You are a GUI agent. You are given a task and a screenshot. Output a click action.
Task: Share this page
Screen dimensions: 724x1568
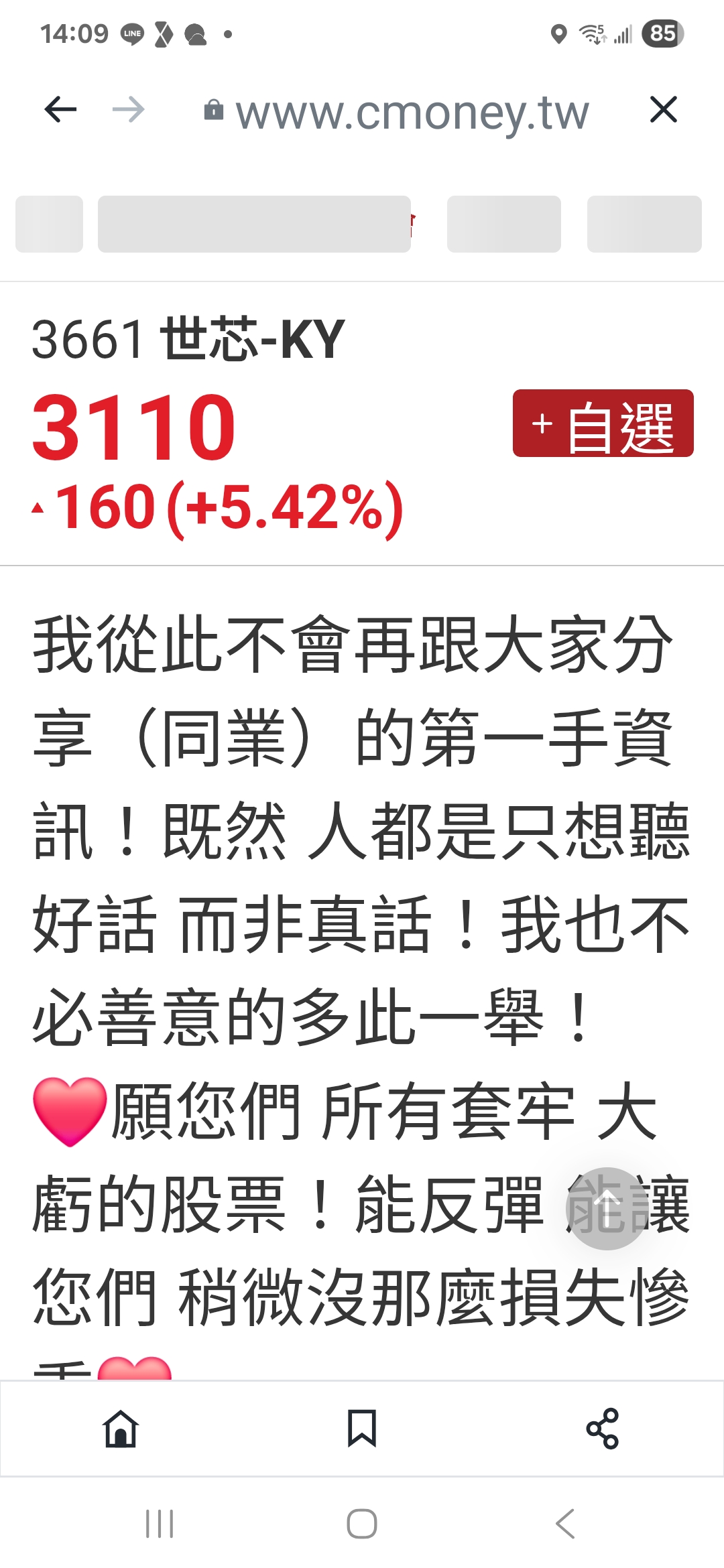coord(603,1429)
